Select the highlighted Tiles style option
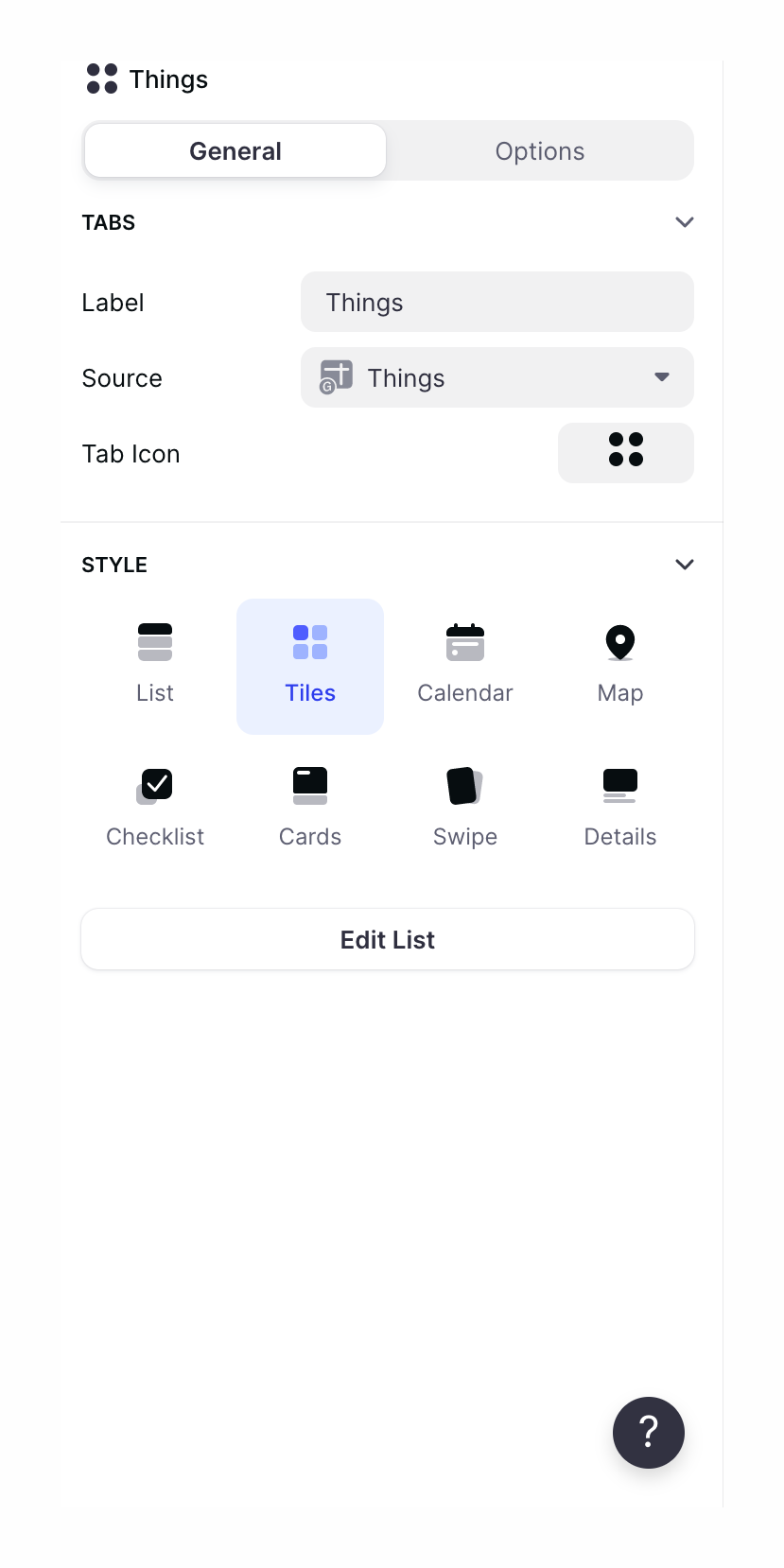This screenshot has height=1568, width=784. [x=309, y=665]
